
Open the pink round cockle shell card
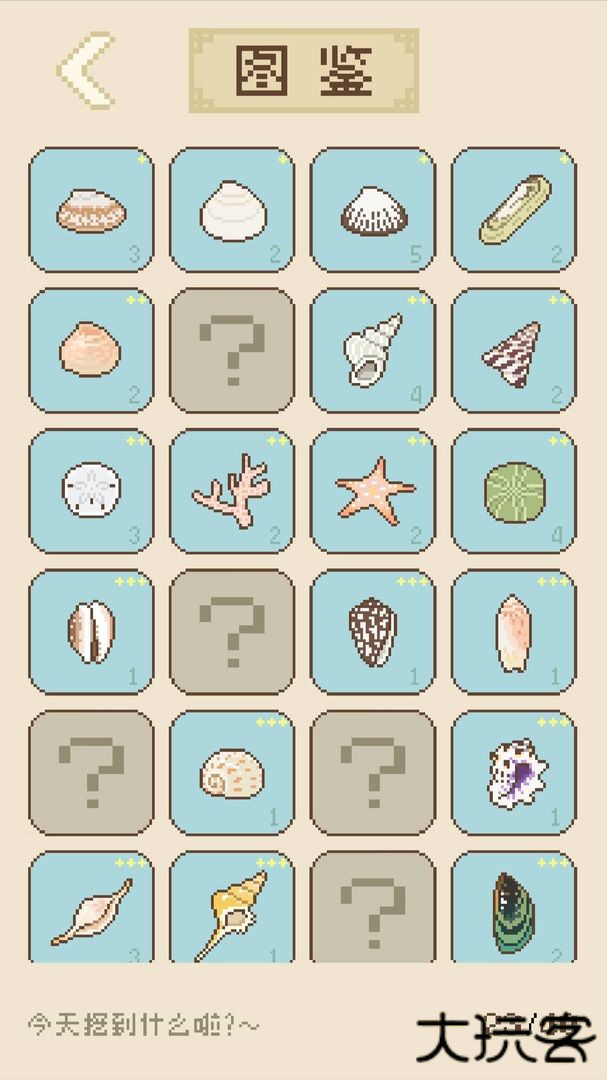click(91, 350)
